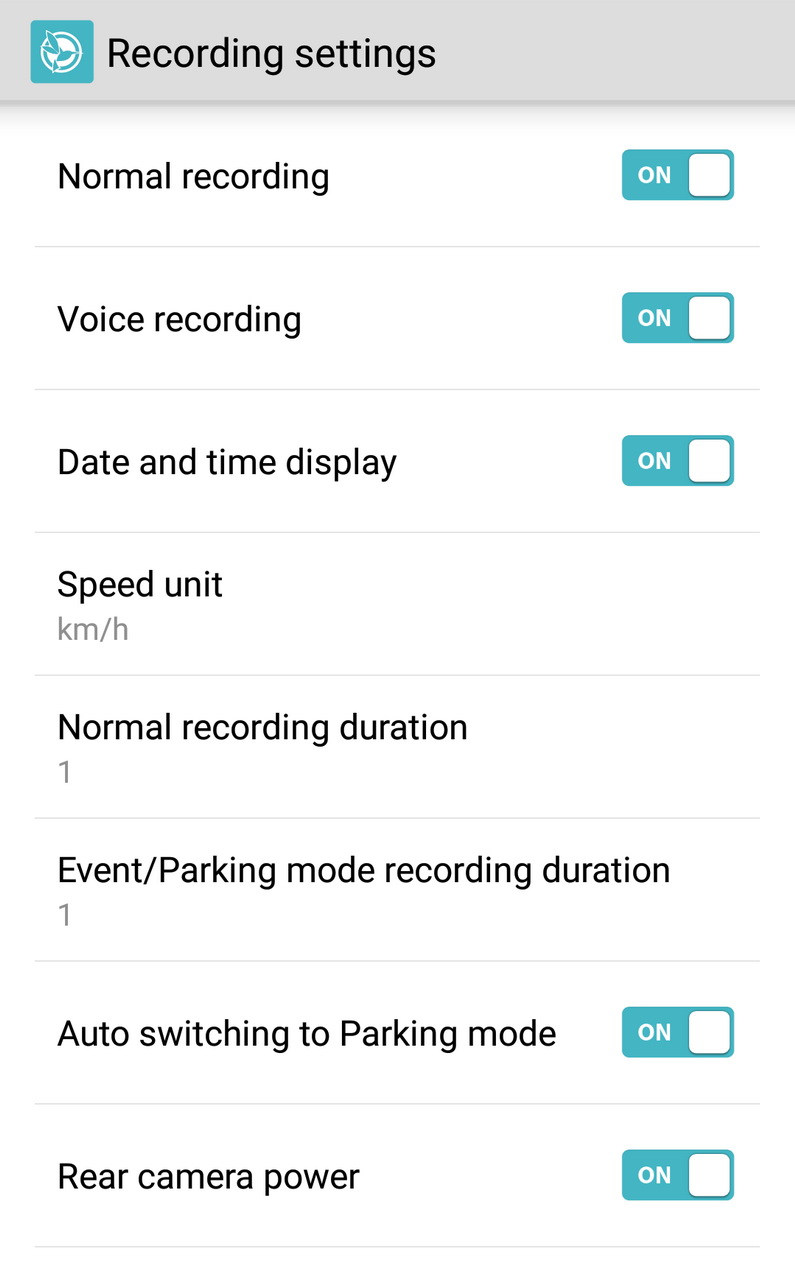Toggle Date and time display off
The width and height of the screenshot is (795, 1280).
pyautogui.click(x=677, y=461)
